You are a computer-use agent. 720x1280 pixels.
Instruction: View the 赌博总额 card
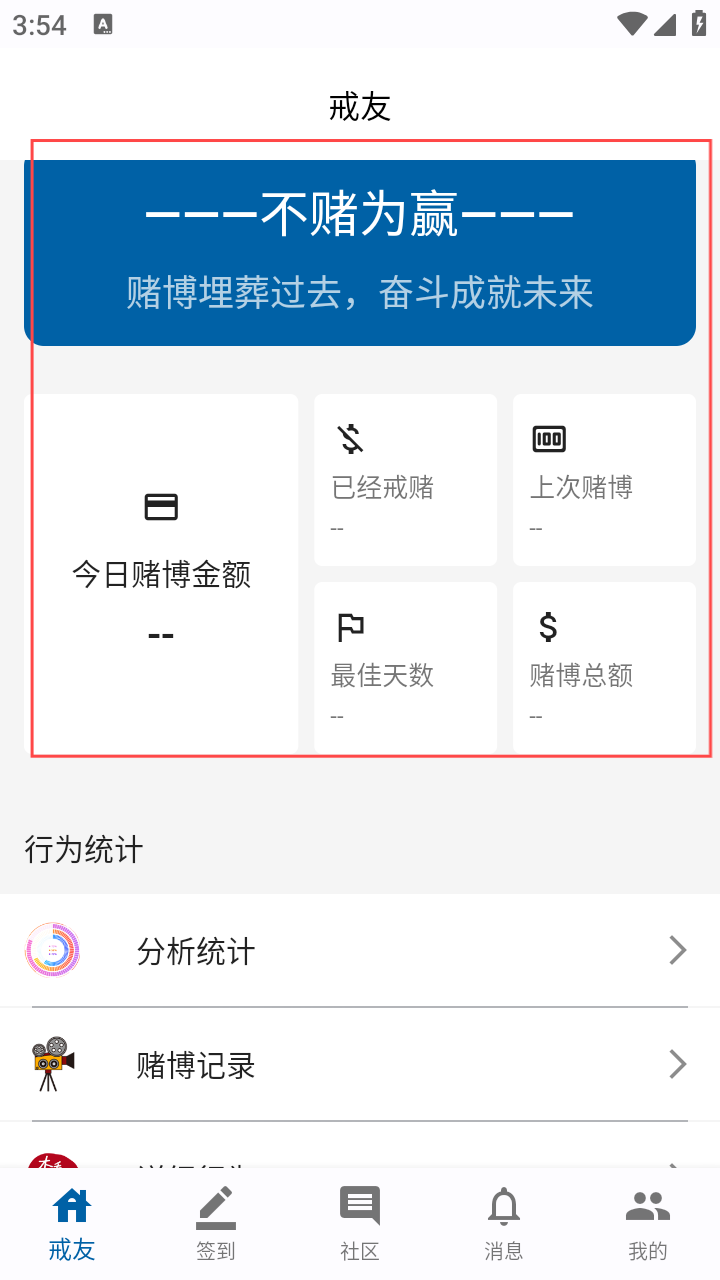click(x=604, y=668)
